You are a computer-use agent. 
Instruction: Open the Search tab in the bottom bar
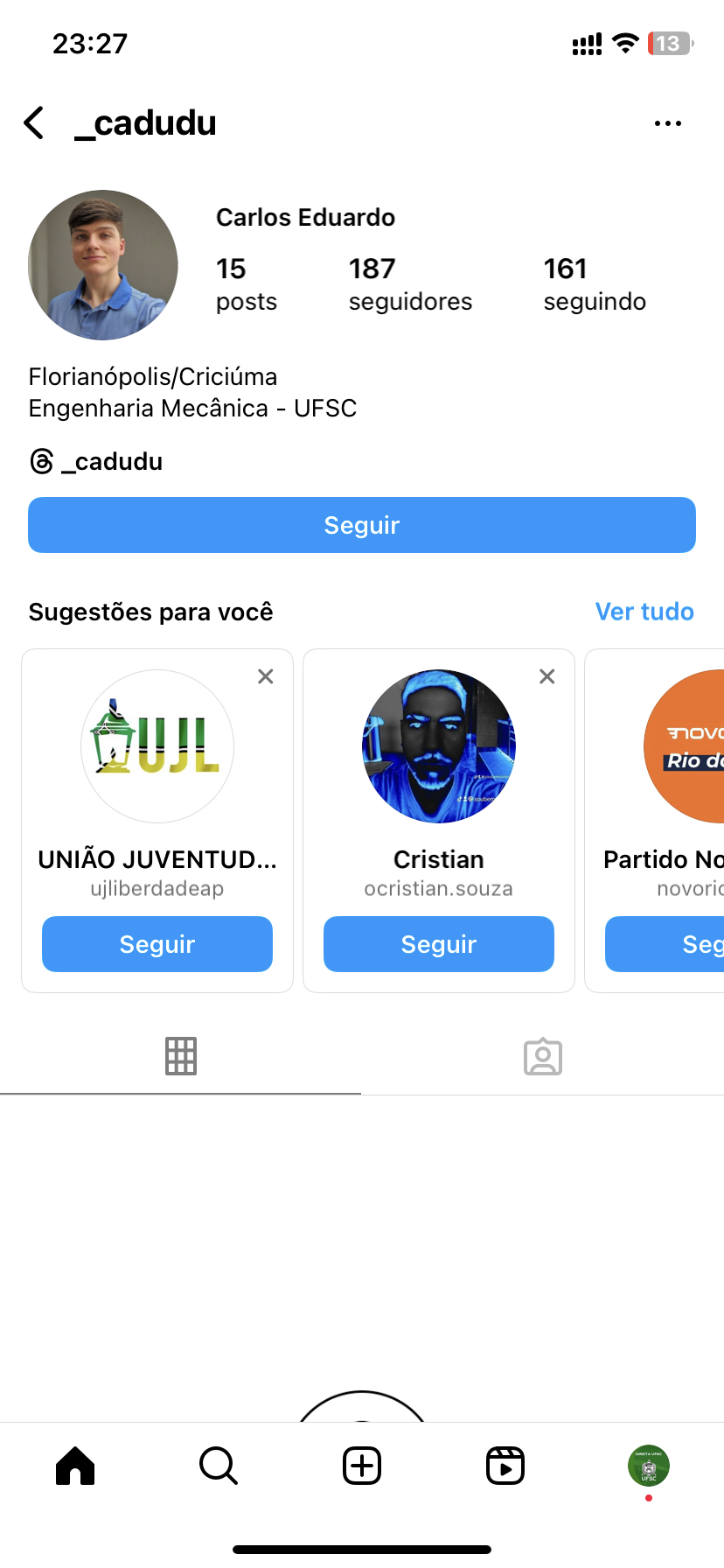219,1466
